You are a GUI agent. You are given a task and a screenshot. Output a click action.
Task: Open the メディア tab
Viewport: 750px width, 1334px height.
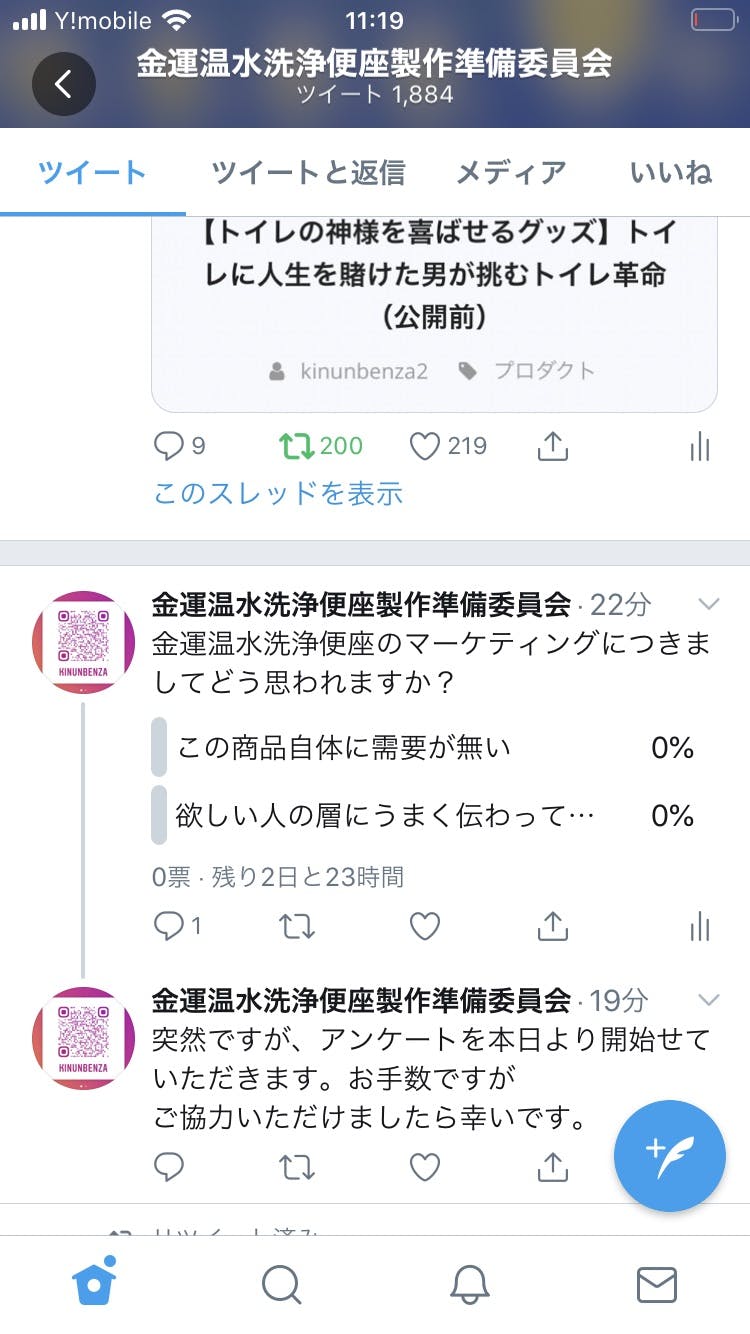click(x=511, y=172)
